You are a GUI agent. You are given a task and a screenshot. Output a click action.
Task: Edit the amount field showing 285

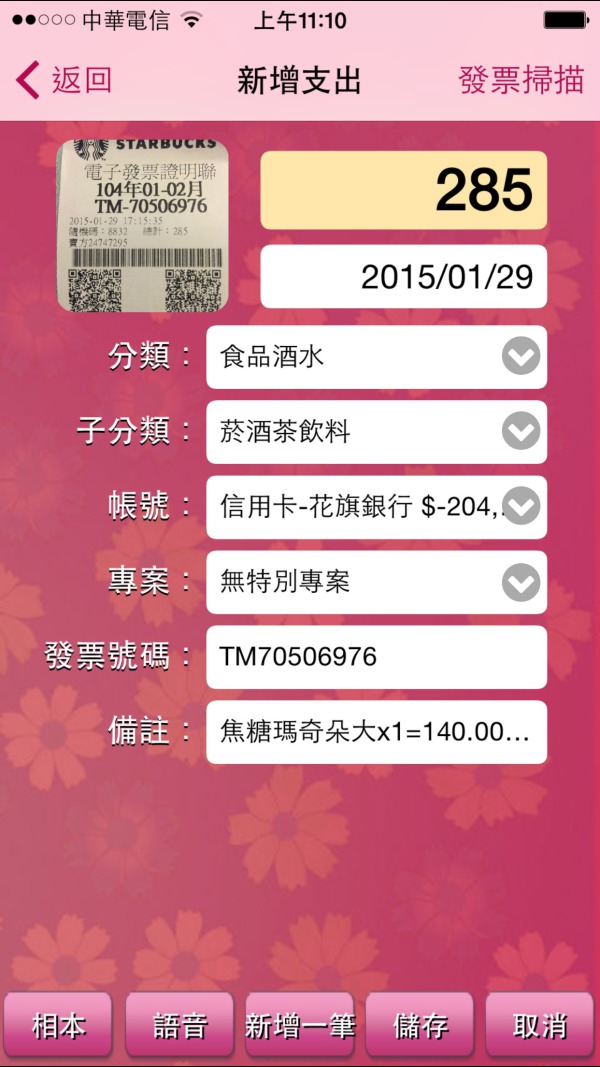(403, 190)
